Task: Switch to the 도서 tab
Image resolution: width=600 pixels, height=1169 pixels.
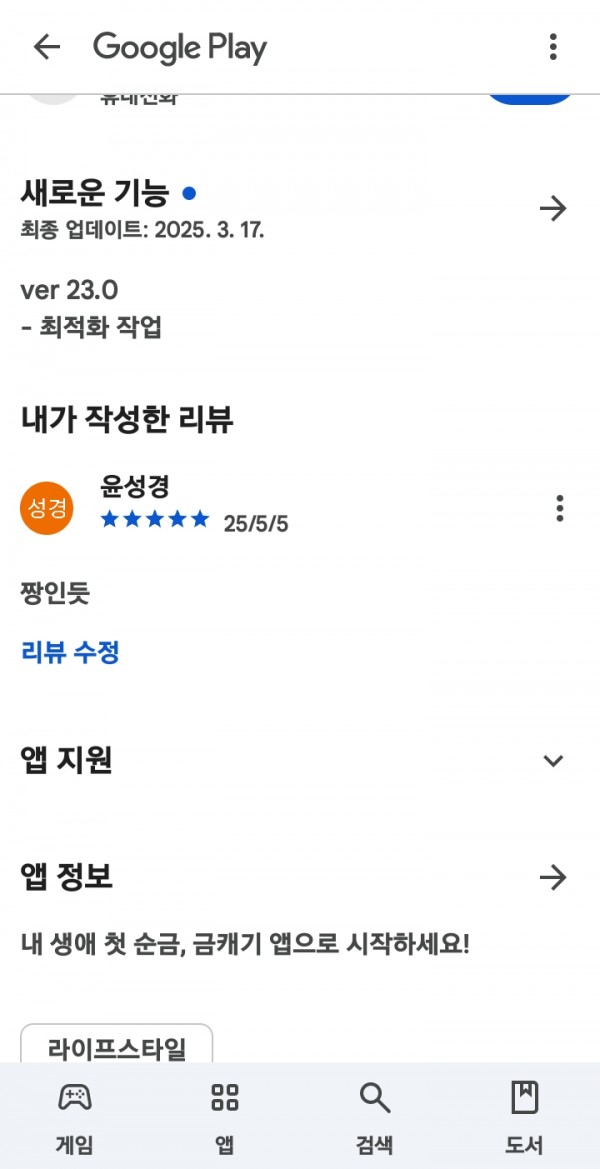Action: click(524, 1117)
